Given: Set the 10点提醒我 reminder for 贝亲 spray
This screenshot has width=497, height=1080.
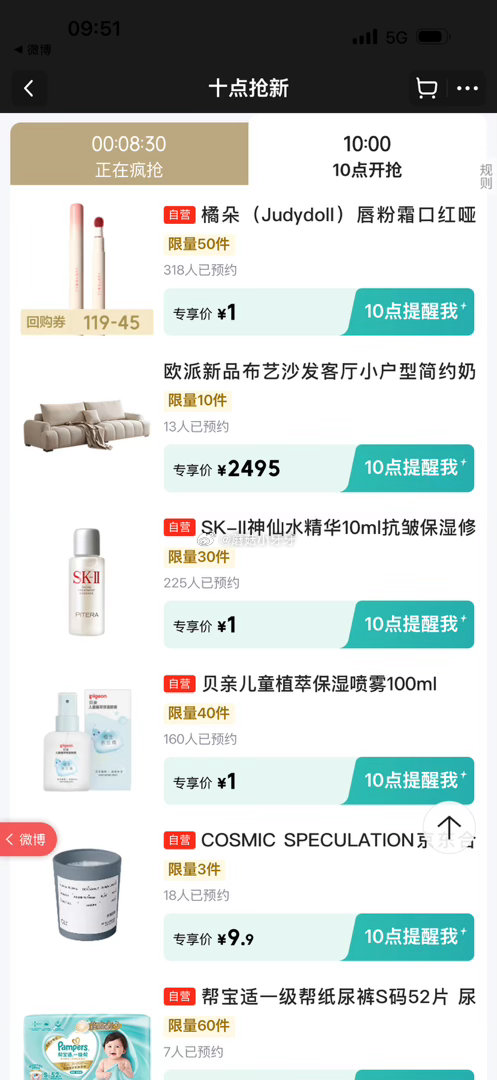Looking at the screenshot, I should [411, 780].
